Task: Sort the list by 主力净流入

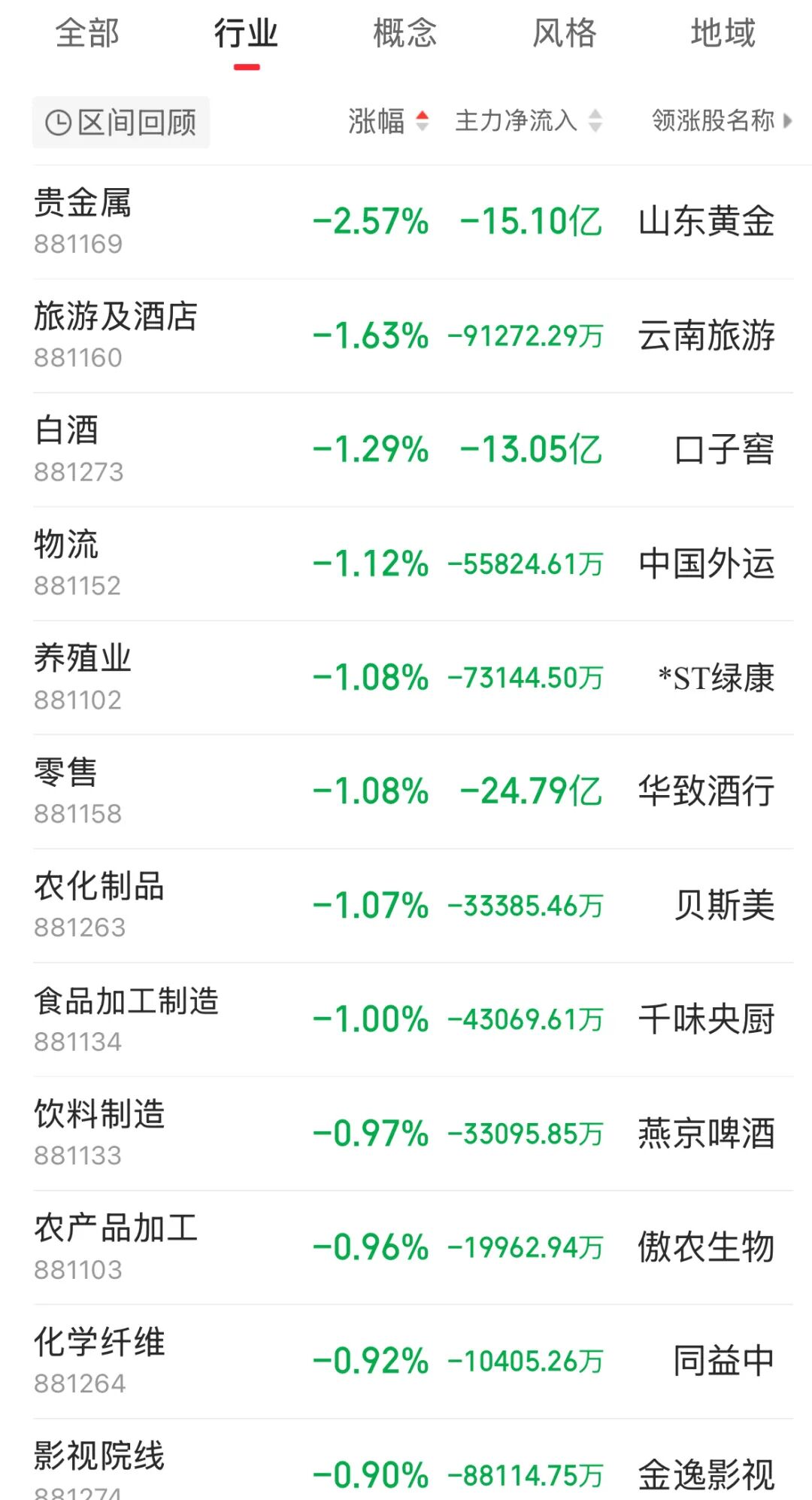Action: tap(529, 120)
